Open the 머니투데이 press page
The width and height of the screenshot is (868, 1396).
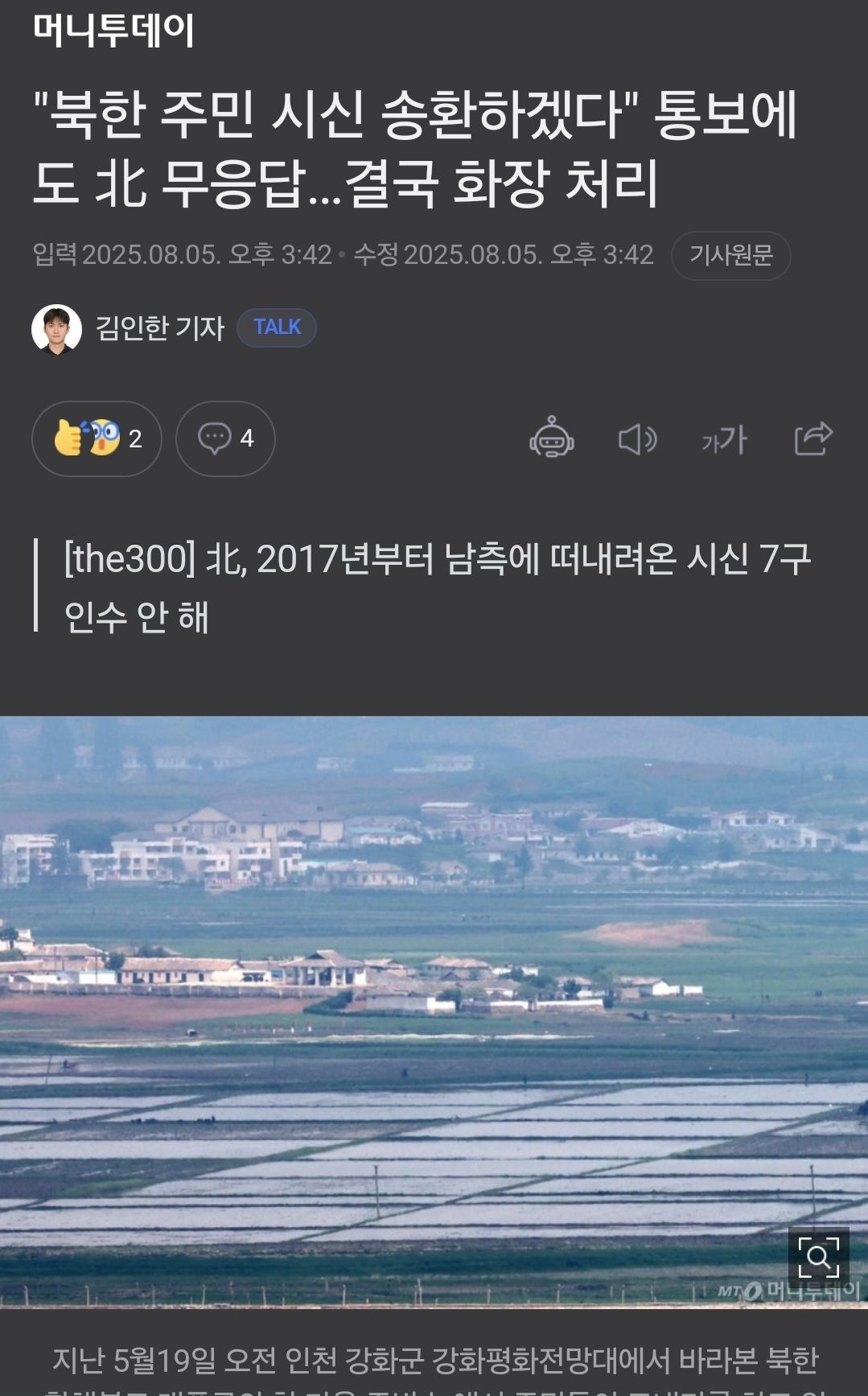click(x=113, y=31)
